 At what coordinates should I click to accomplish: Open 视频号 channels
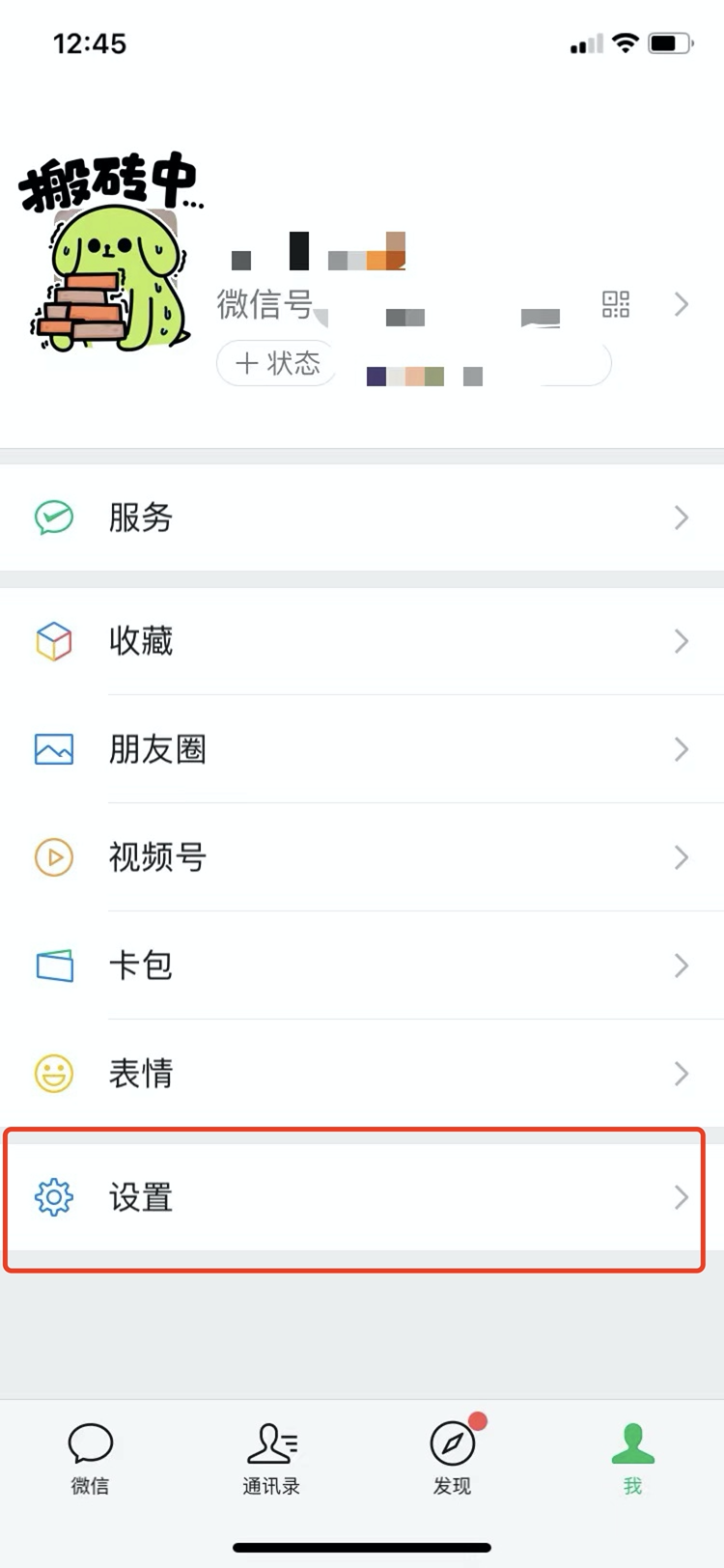(362, 857)
